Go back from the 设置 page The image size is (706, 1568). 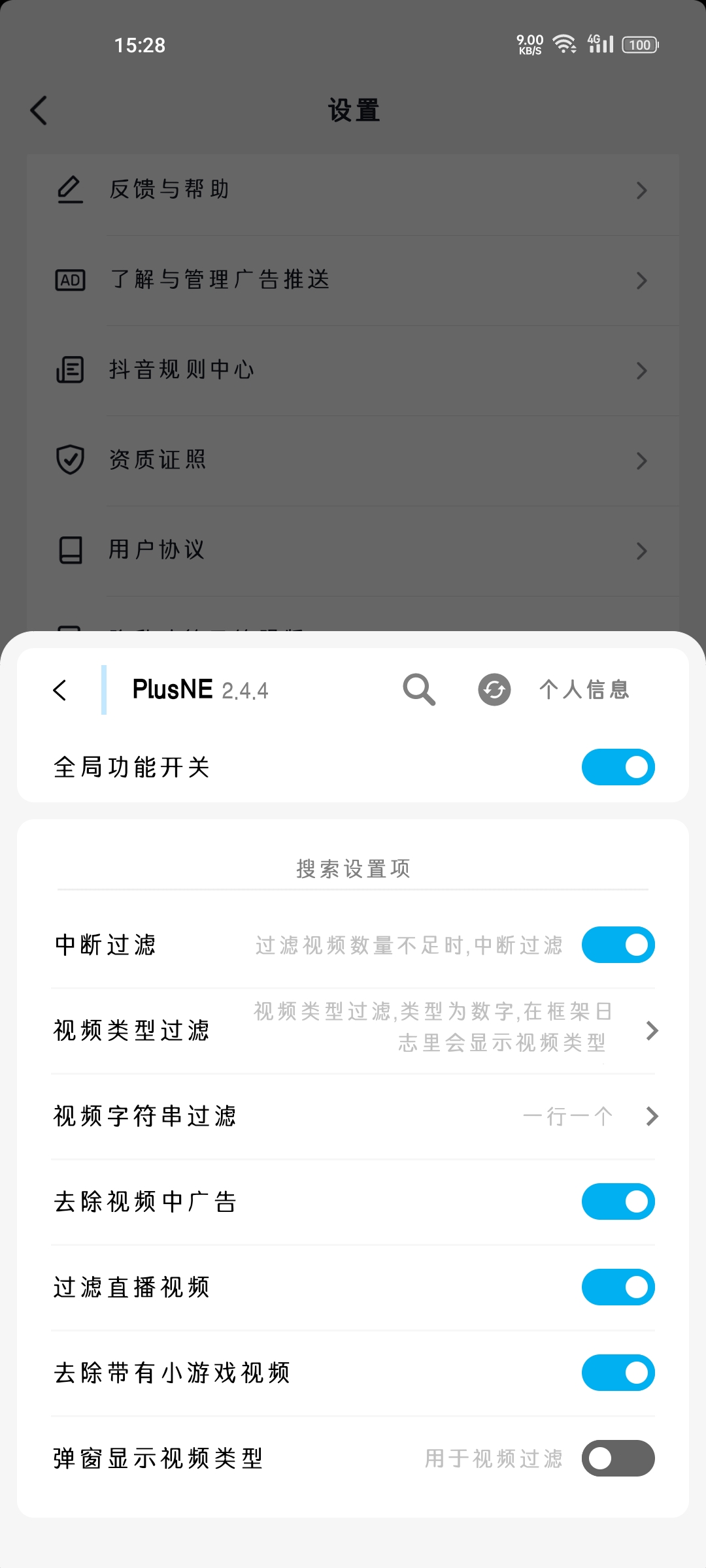(x=39, y=110)
